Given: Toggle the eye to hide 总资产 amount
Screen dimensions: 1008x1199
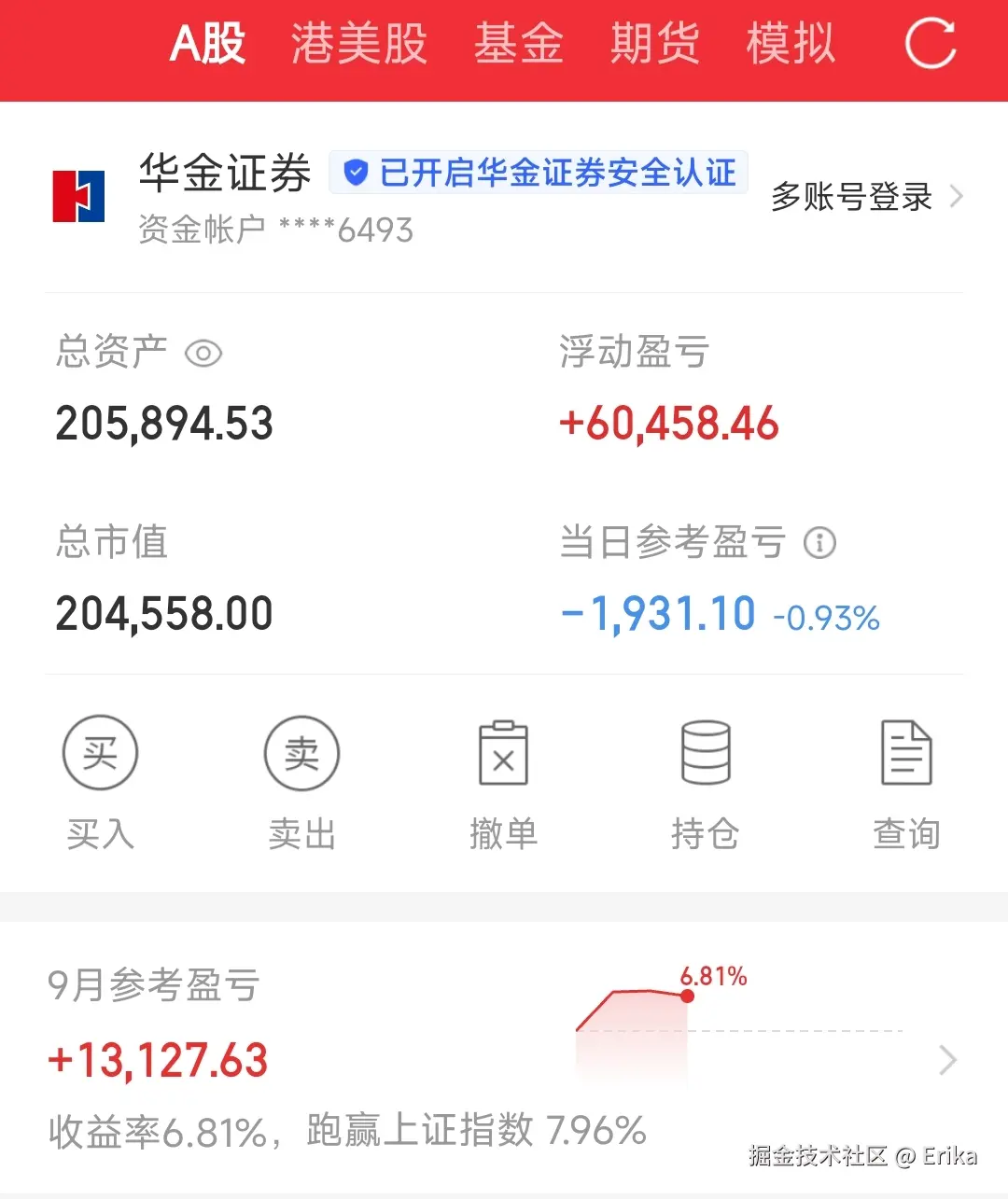Looking at the screenshot, I should (204, 354).
